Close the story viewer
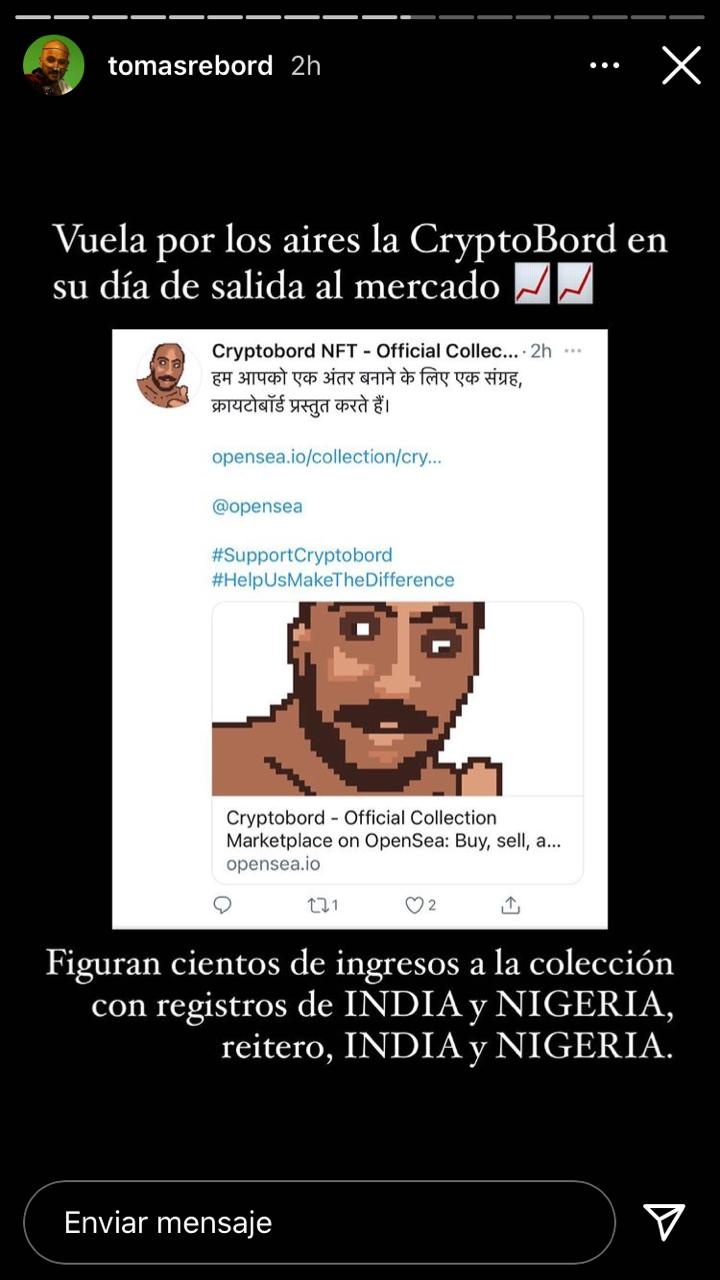Screen dimensions: 720x1280 tap(681, 66)
